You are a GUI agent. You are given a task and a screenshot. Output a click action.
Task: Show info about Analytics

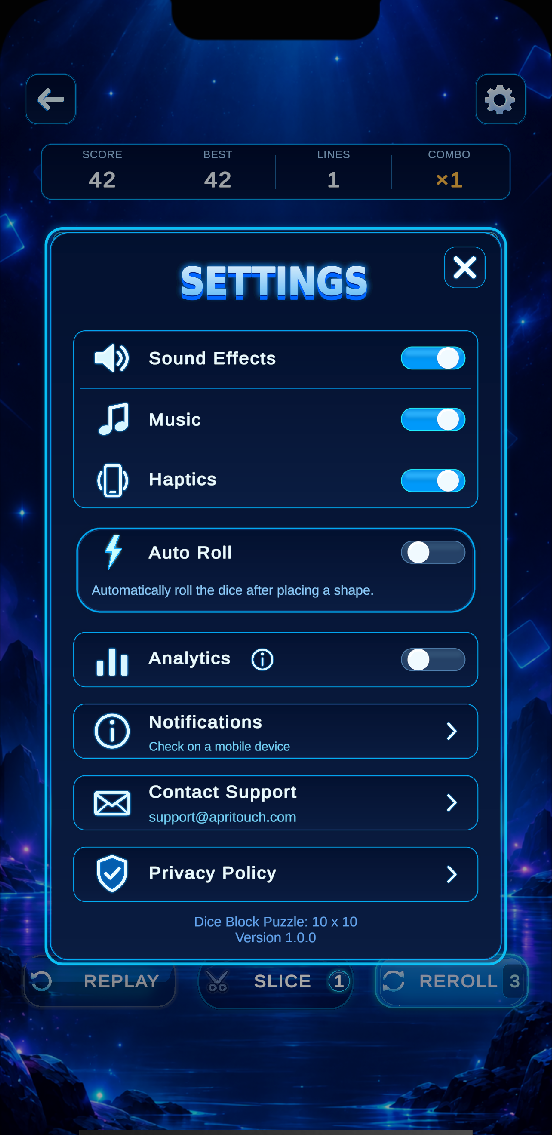262,659
